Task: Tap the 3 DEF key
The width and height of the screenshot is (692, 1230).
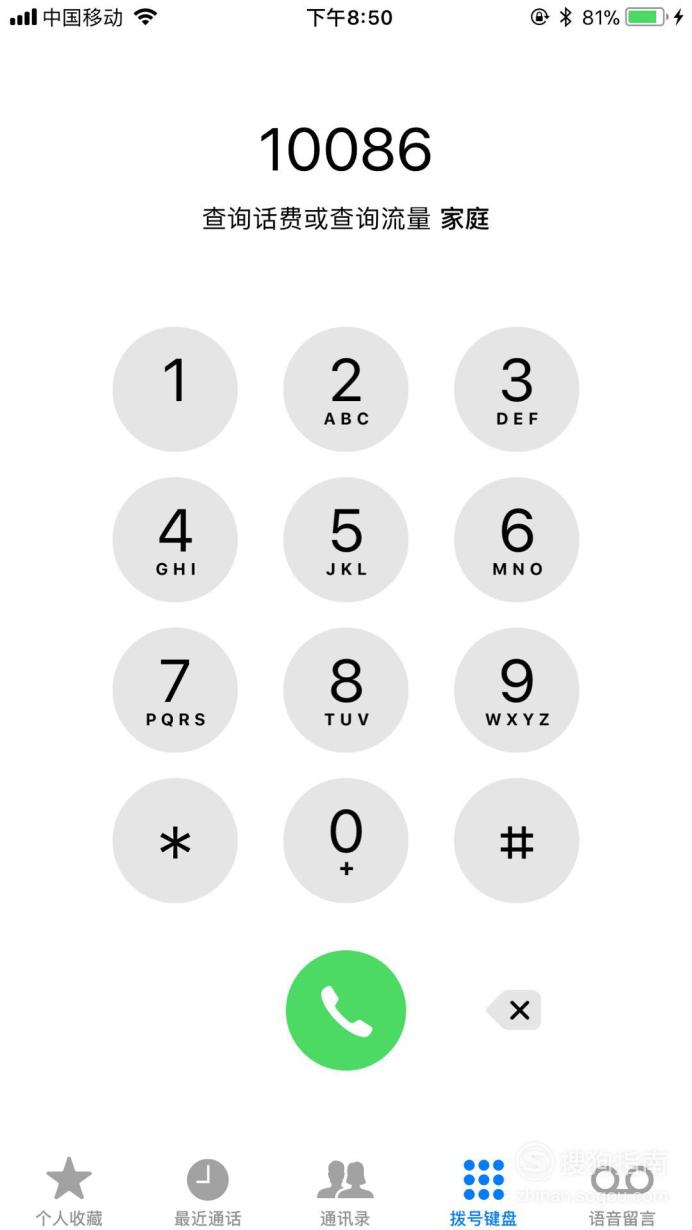Action: tap(517, 389)
